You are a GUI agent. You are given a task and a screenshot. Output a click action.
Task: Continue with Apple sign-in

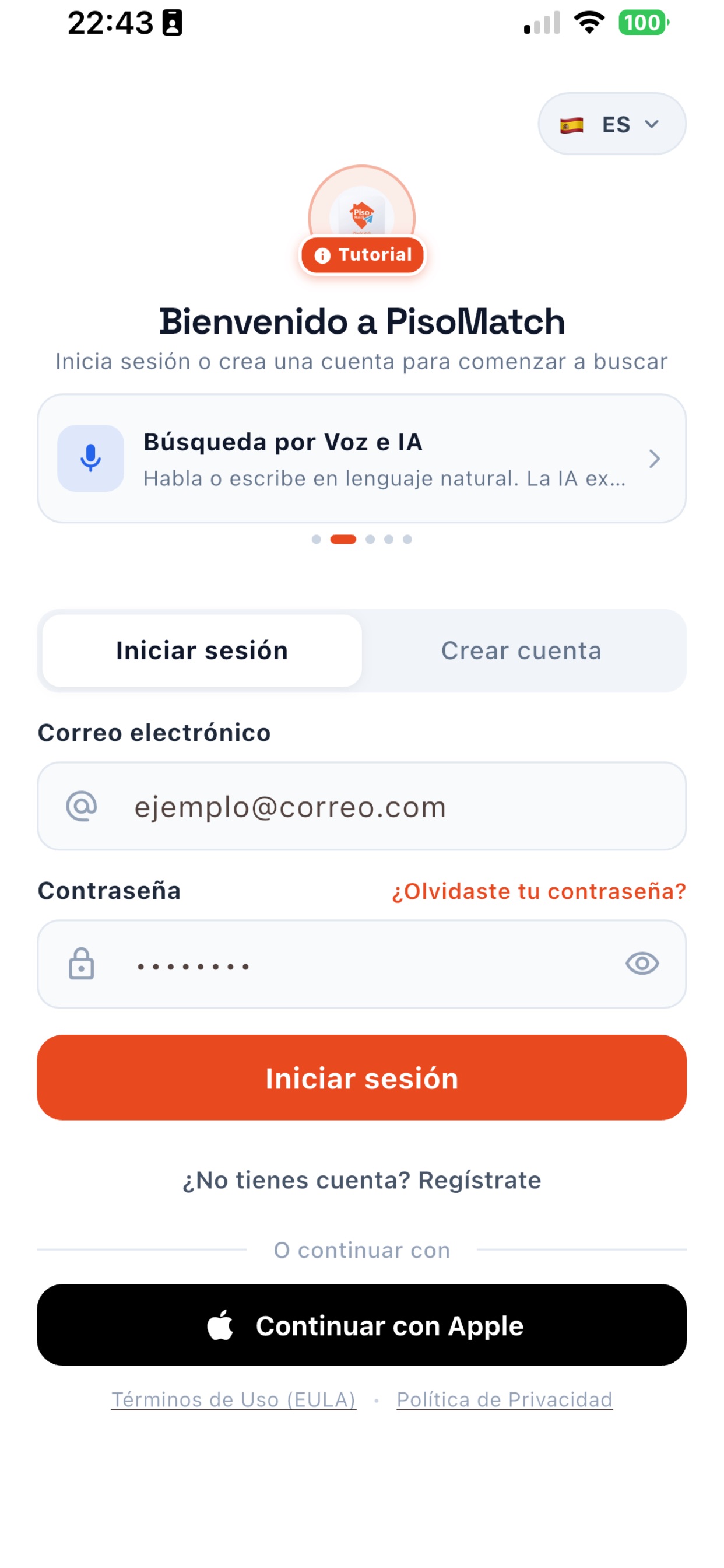click(362, 1325)
